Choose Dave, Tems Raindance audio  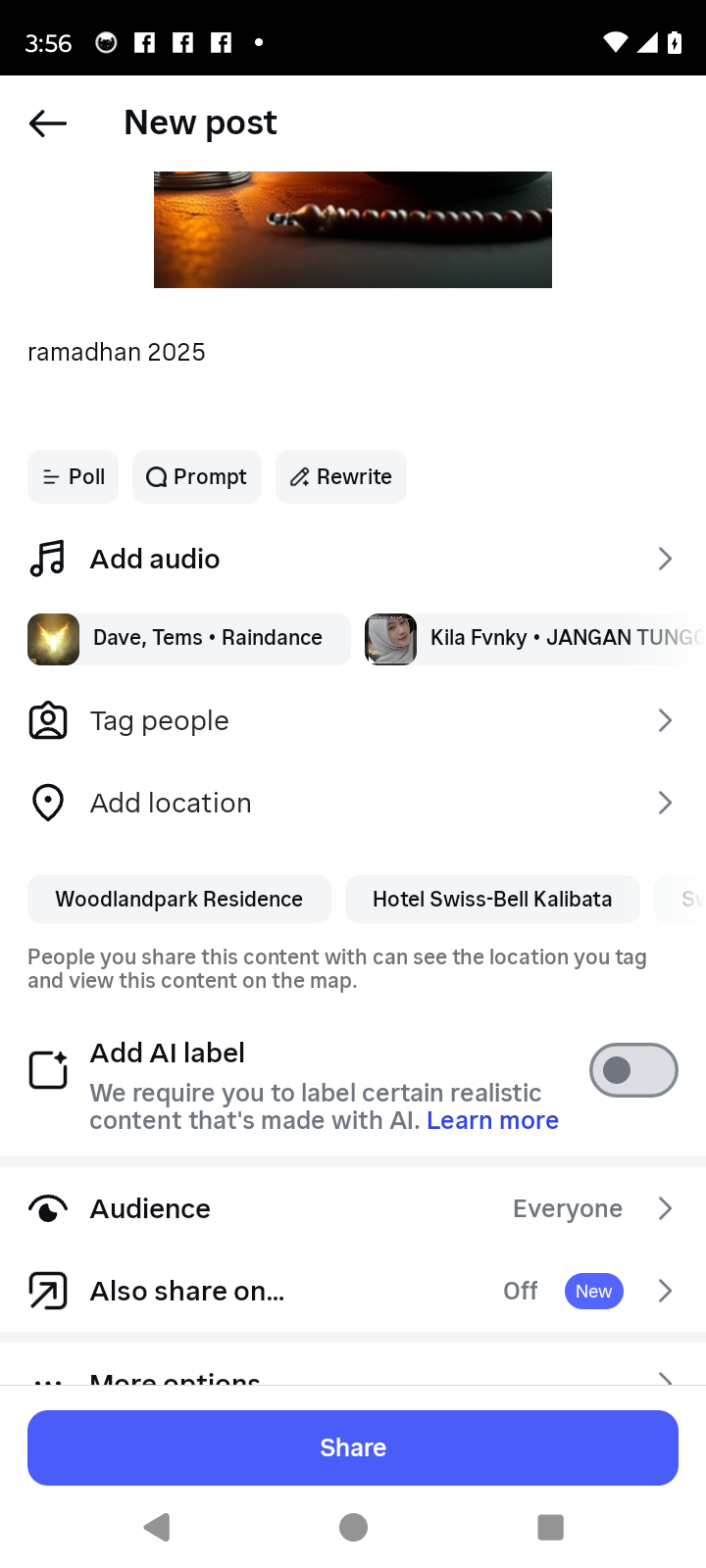click(x=189, y=639)
